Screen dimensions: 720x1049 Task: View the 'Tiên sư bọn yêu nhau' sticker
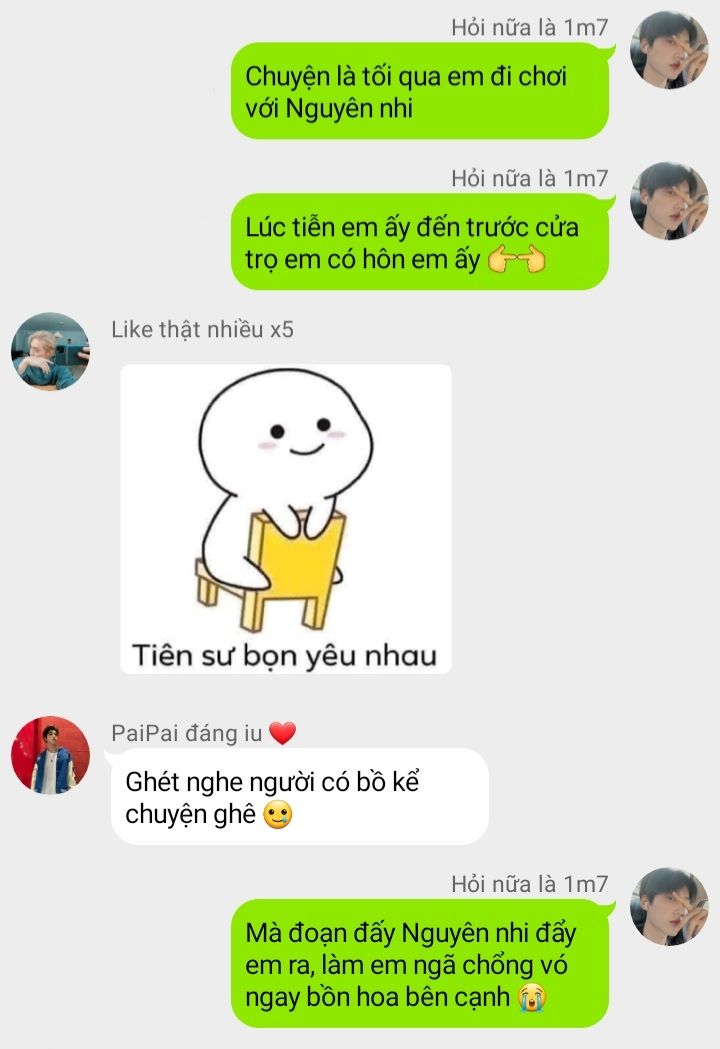click(x=286, y=518)
